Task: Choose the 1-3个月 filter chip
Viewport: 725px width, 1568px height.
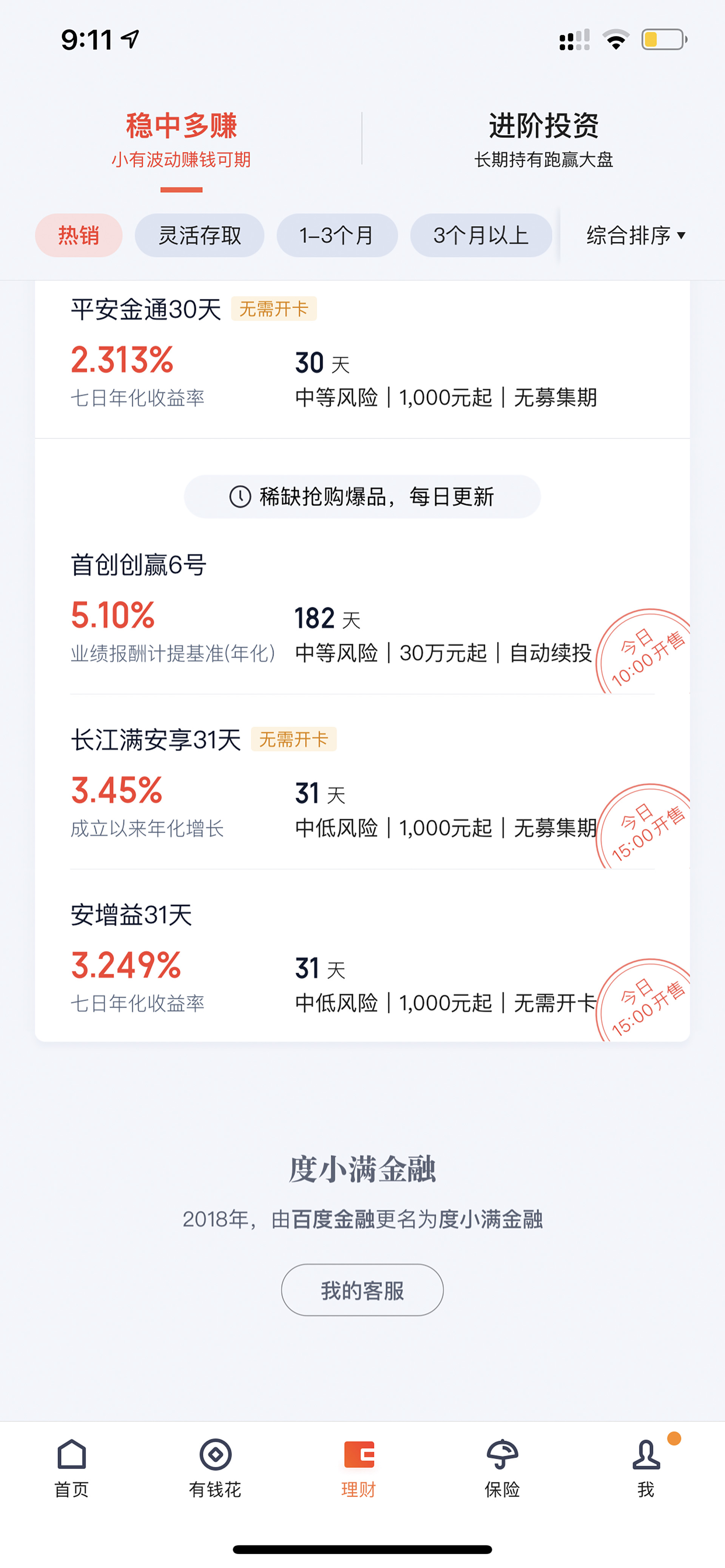Action: [x=337, y=235]
